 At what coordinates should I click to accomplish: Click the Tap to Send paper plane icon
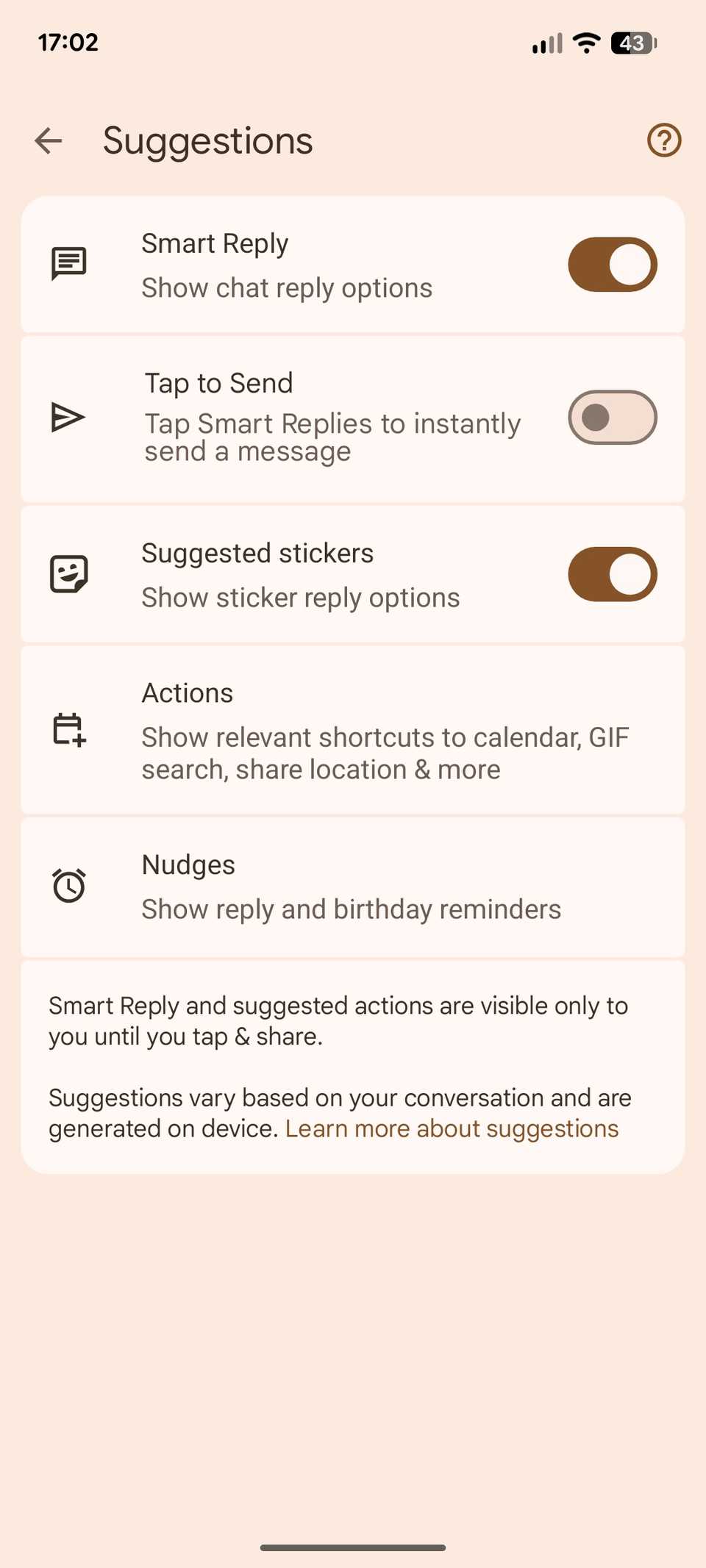[x=67, y=417]
